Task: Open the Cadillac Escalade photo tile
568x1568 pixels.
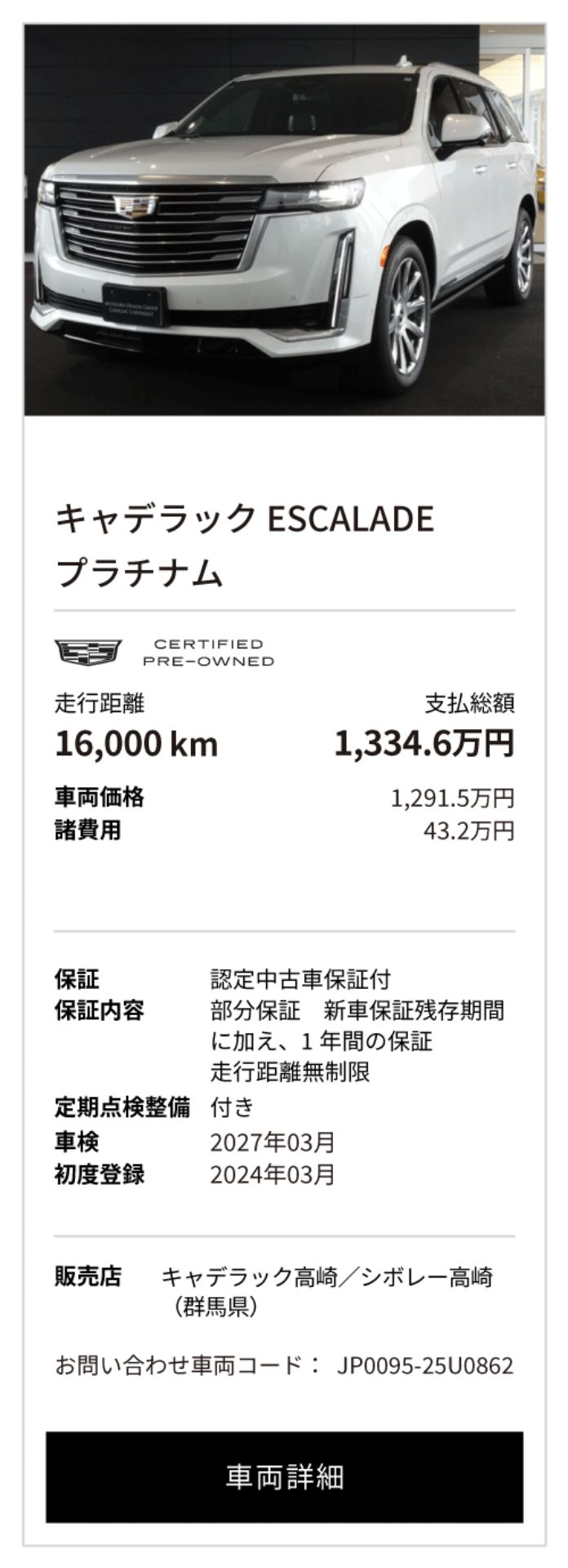Action: click(284, 220)
